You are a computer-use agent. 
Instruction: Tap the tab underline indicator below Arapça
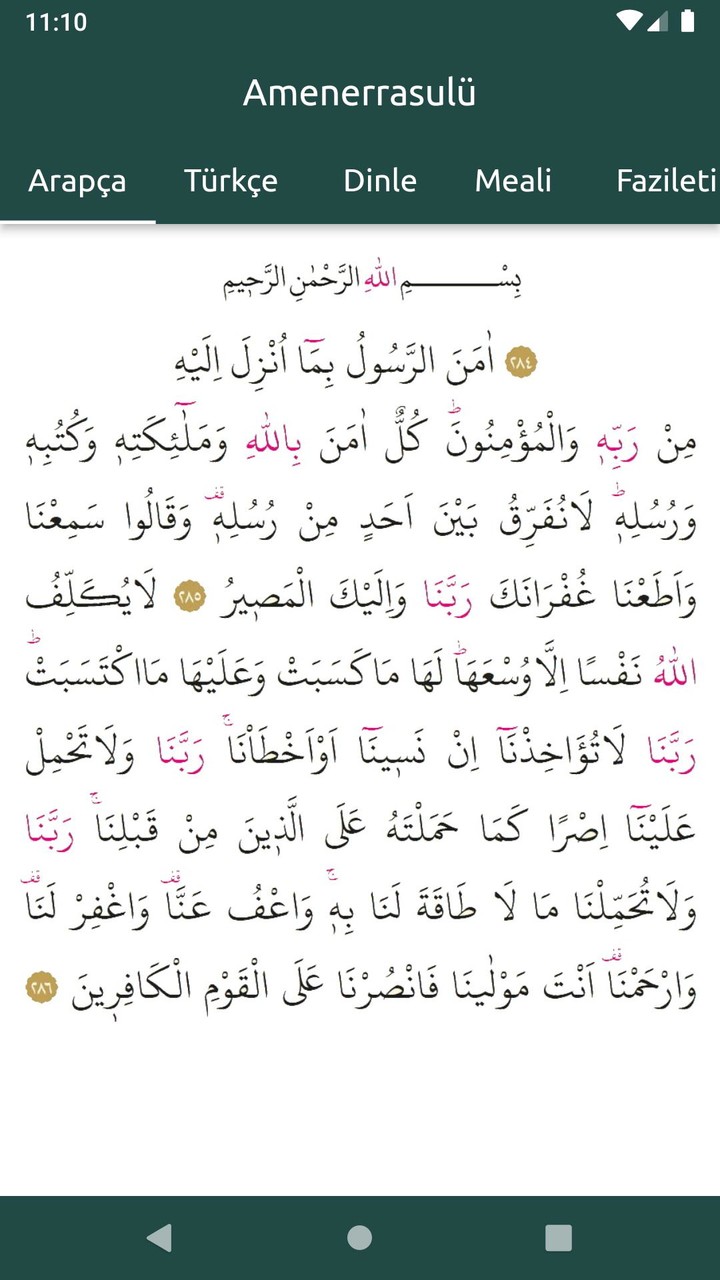click(78, 217)
